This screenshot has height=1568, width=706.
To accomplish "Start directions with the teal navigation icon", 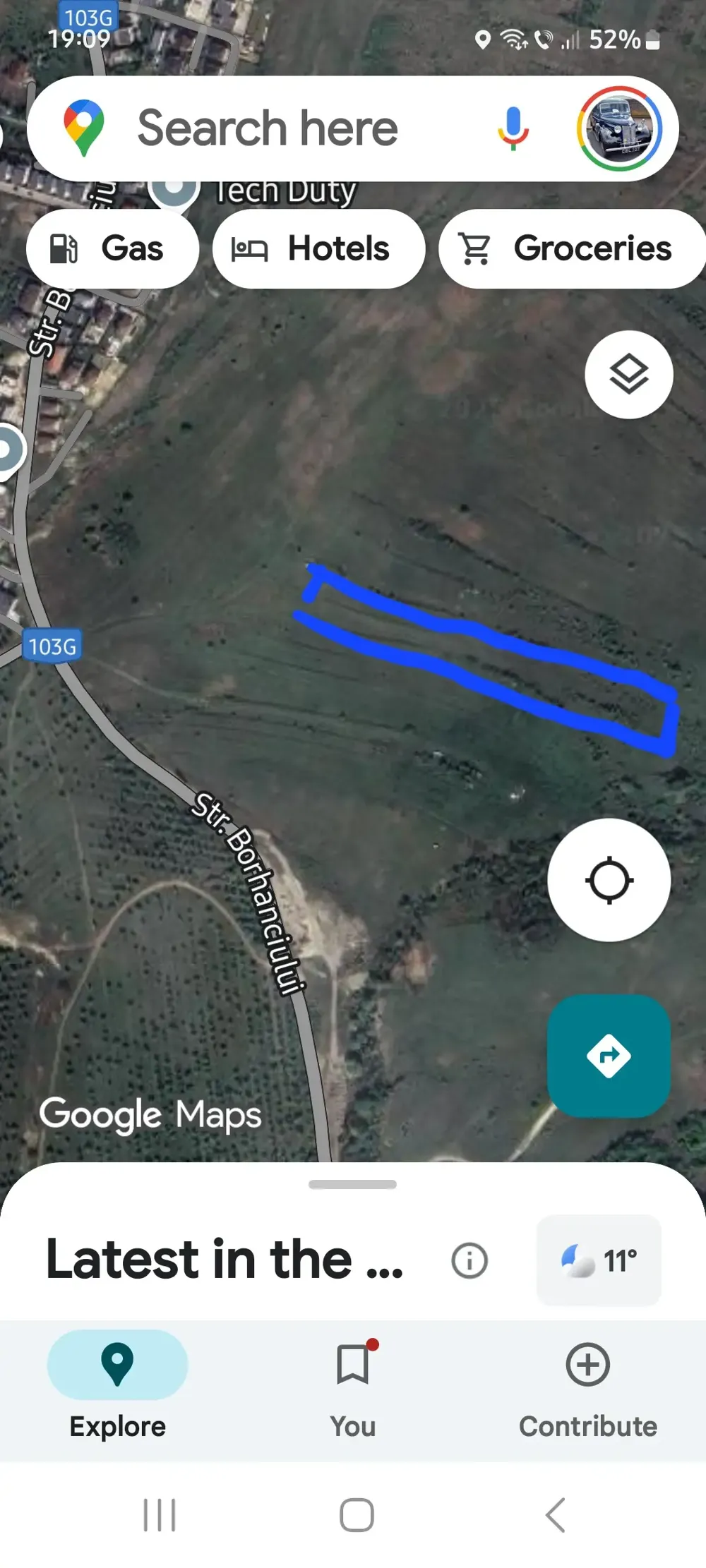I will [609, 1055].
